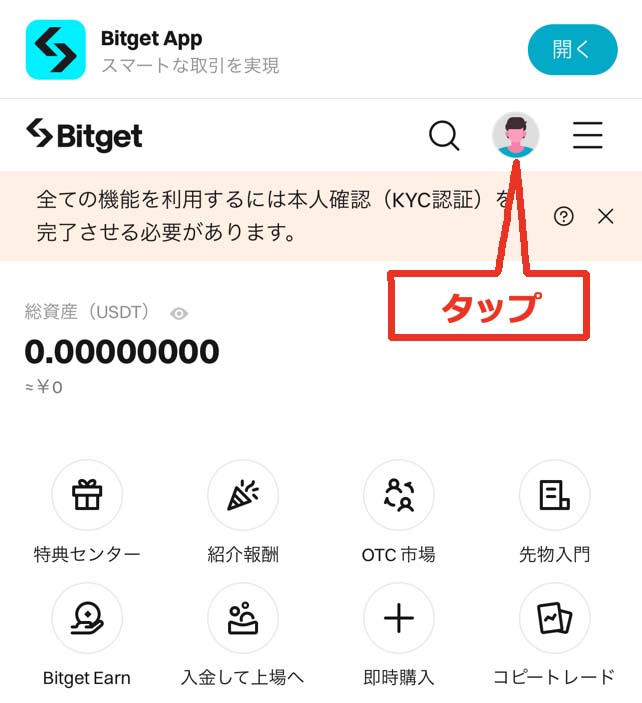Open Bitget Earn
The height and width of the screenshot is (703, 642).
coord(87,619)
